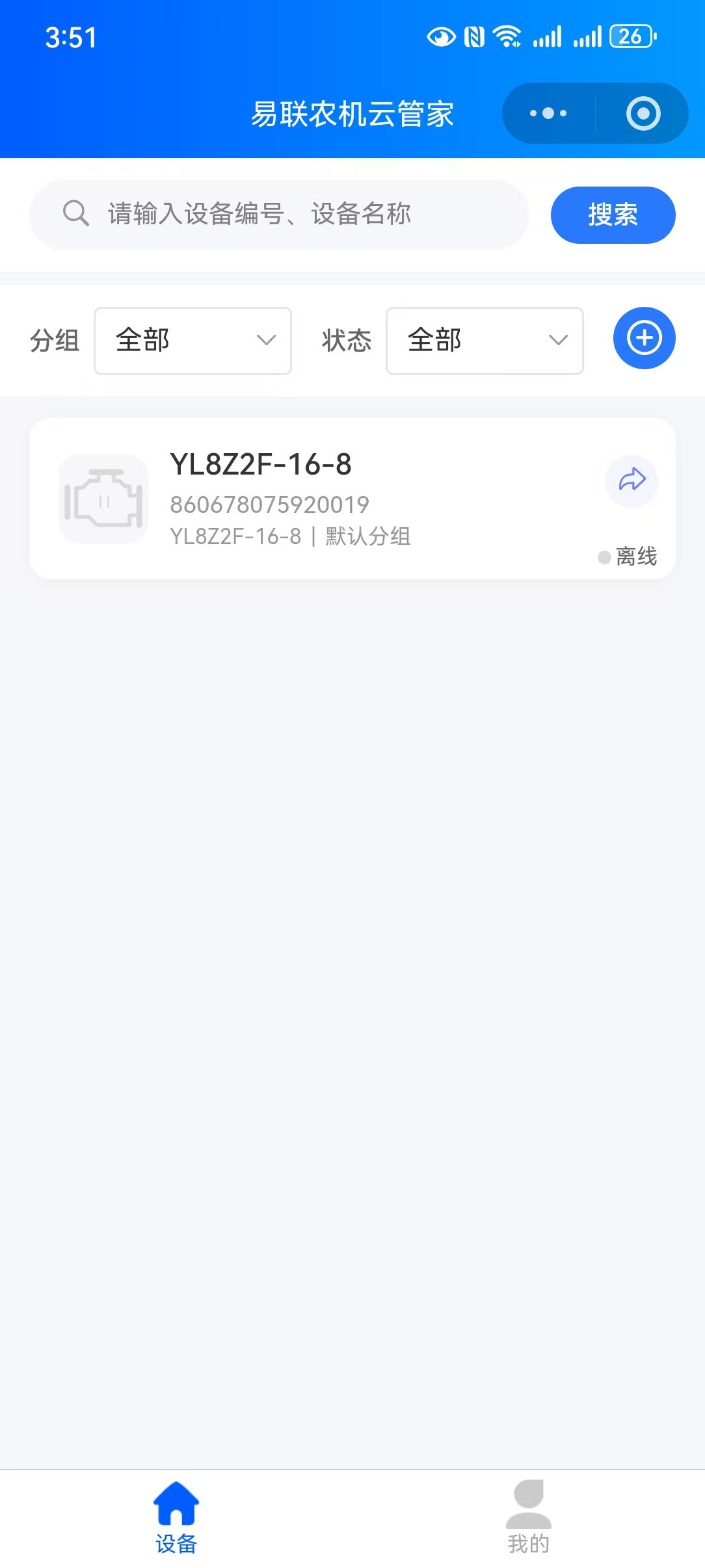Open the add device plus icon

[644, 338]
